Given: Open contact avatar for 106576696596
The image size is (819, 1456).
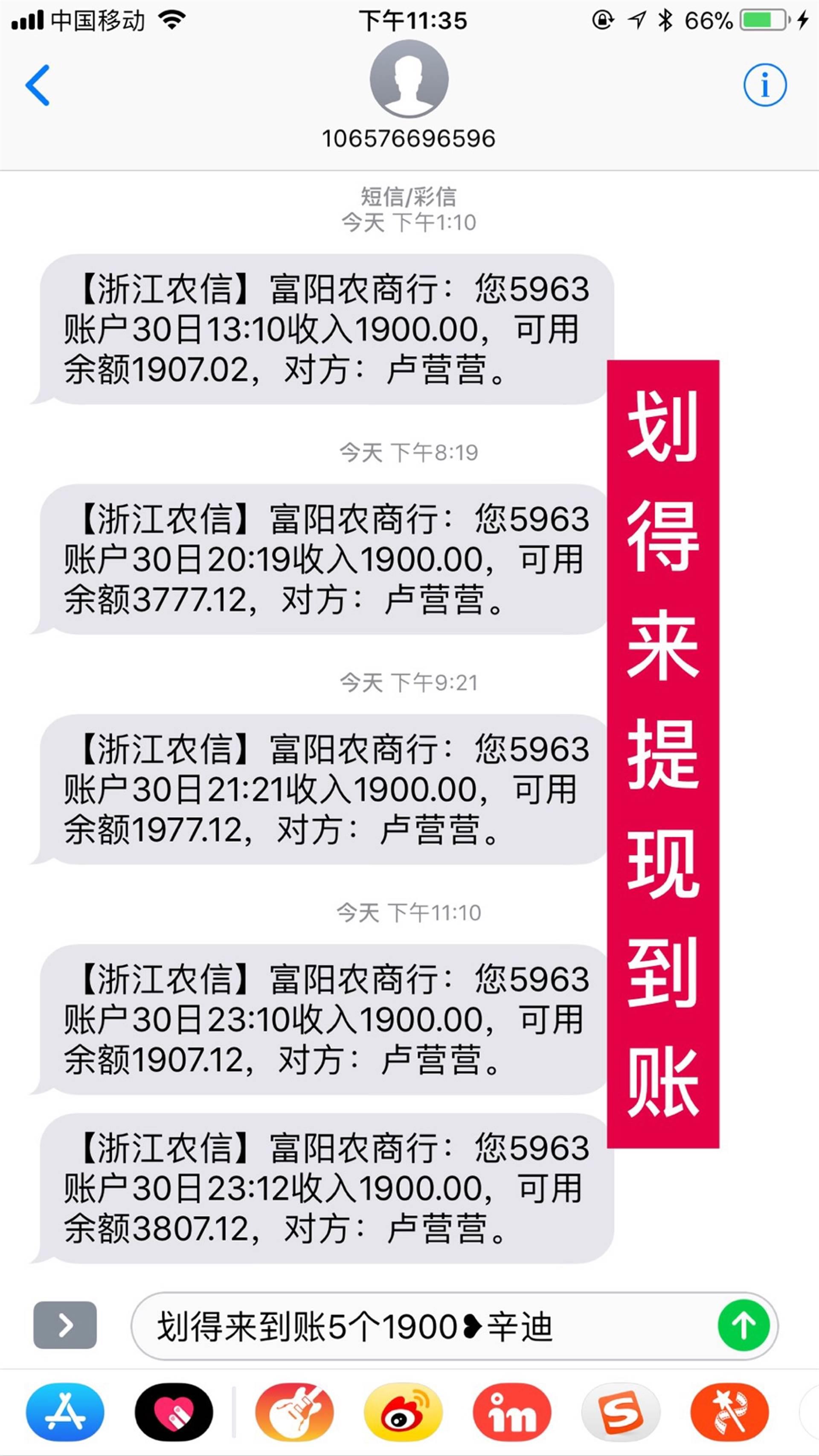Looking at the screenshot, I should pos(409,79).
